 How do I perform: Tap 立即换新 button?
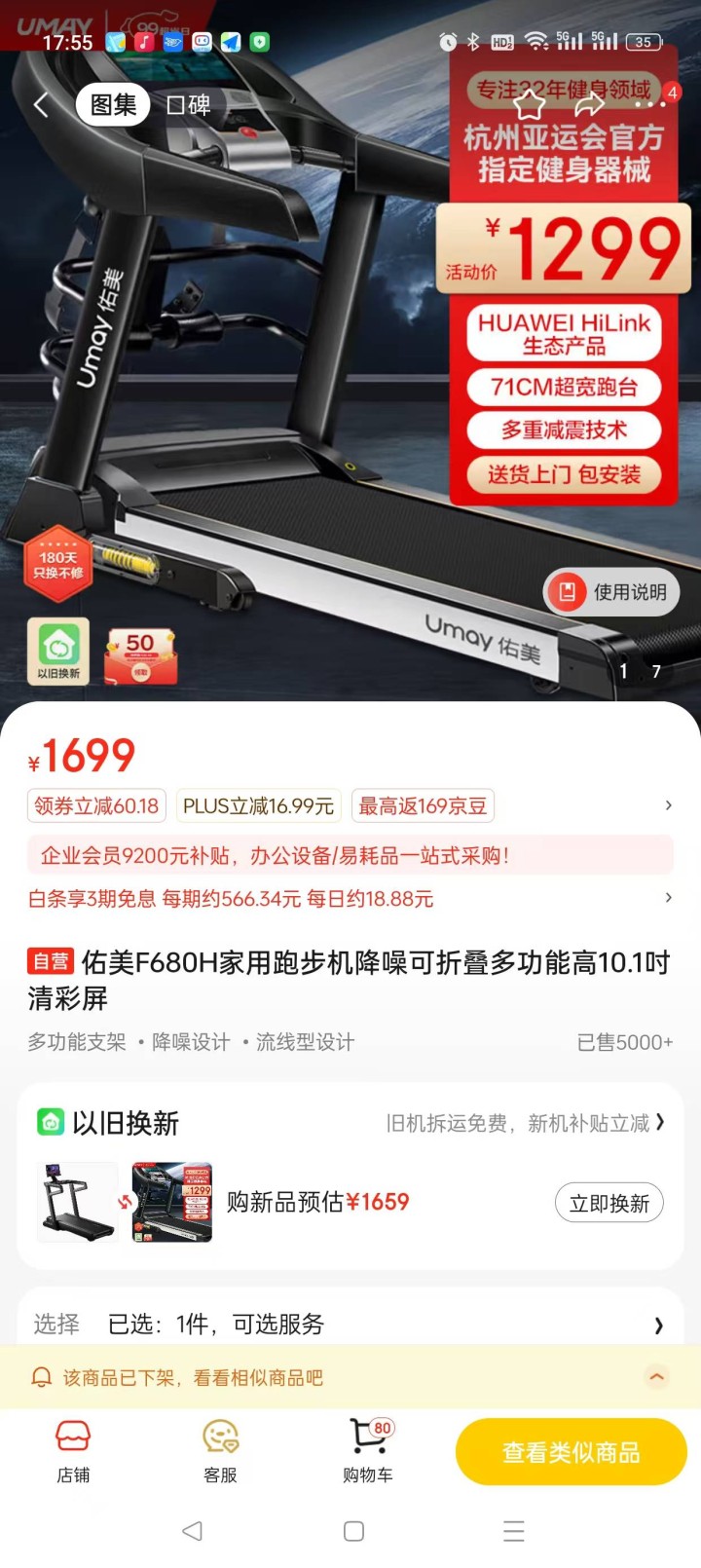(609, 1203)
